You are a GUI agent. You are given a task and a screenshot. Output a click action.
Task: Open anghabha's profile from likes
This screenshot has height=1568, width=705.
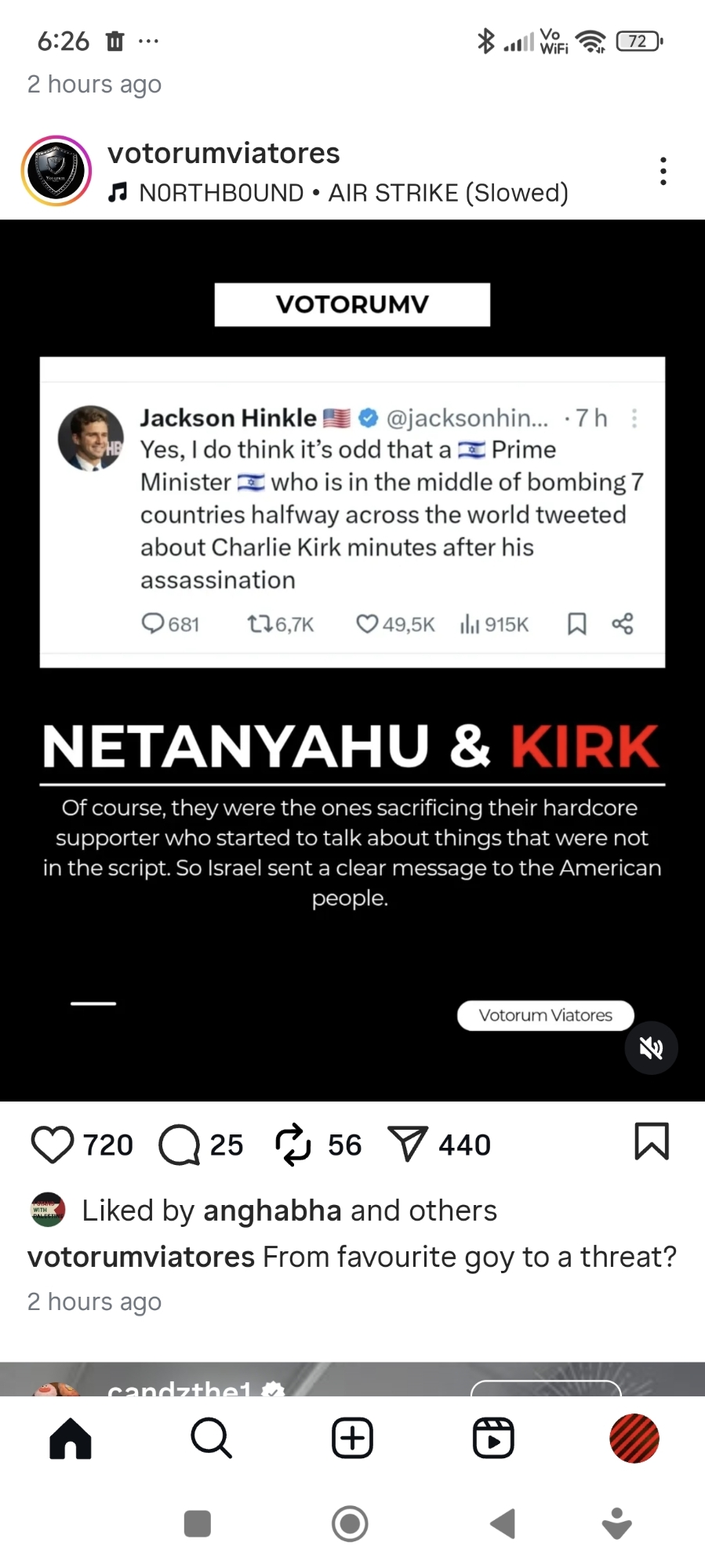tap(272, 1210)
